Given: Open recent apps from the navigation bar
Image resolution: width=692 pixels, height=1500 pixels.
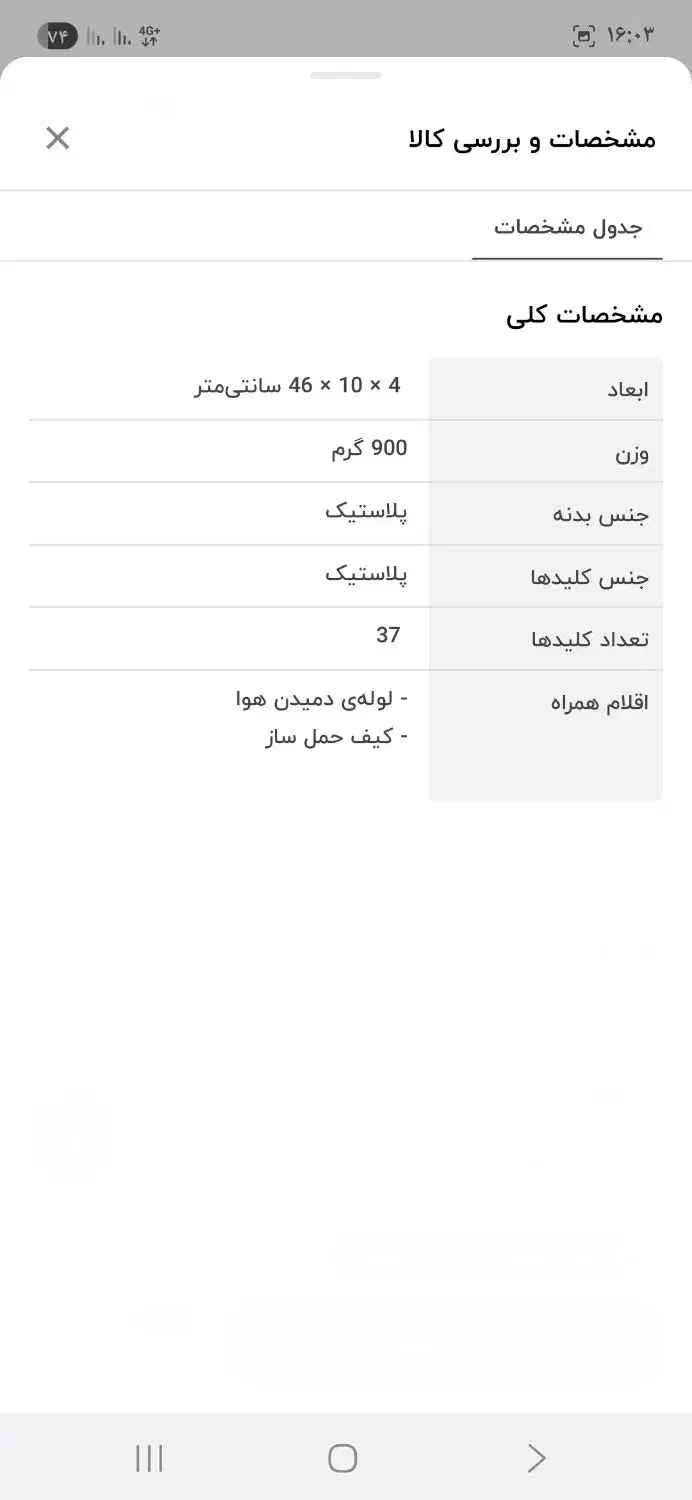Looking at the screenshot, I should 149,1458.
